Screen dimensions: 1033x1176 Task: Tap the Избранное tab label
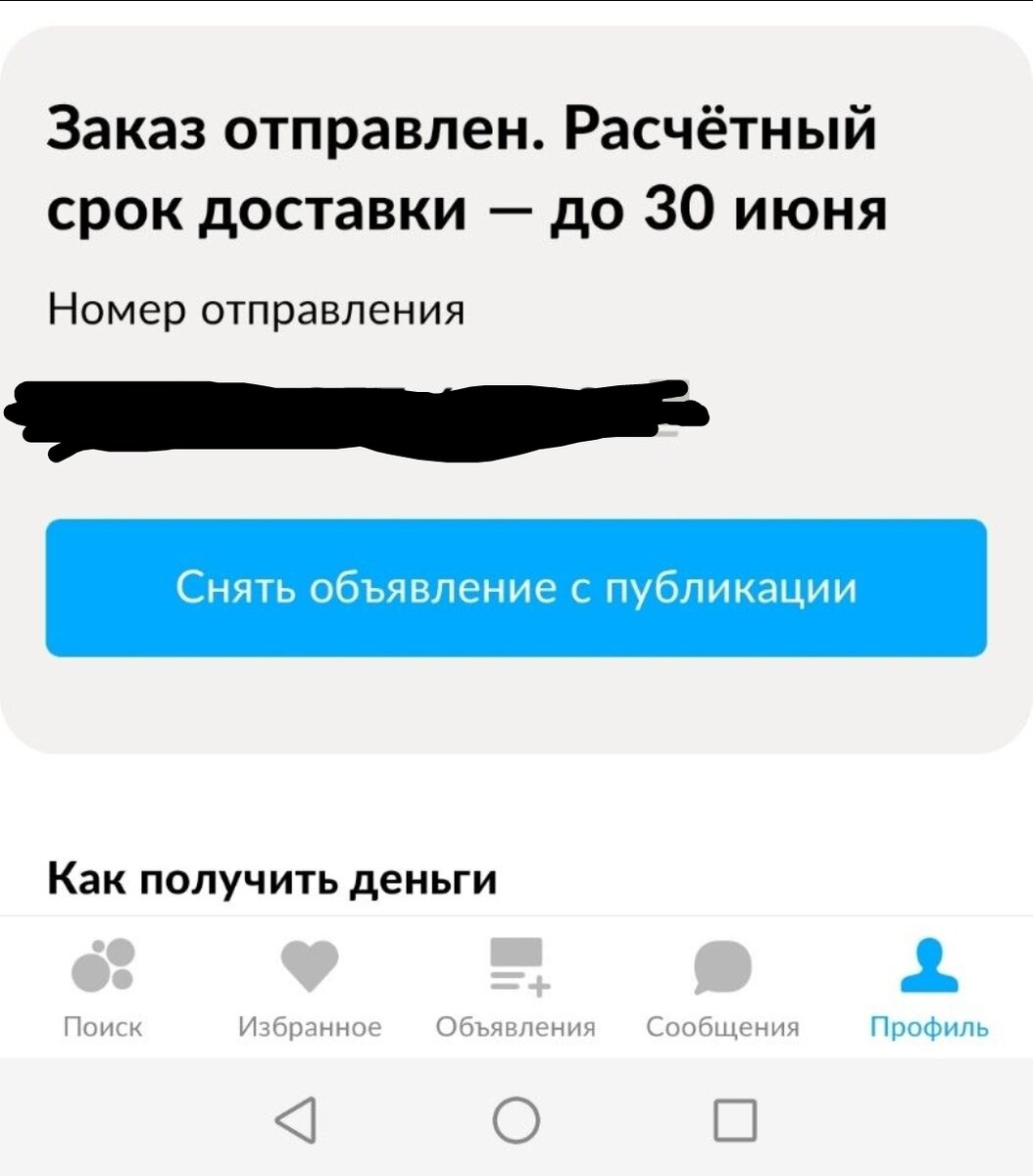(x=310, y=1026)
